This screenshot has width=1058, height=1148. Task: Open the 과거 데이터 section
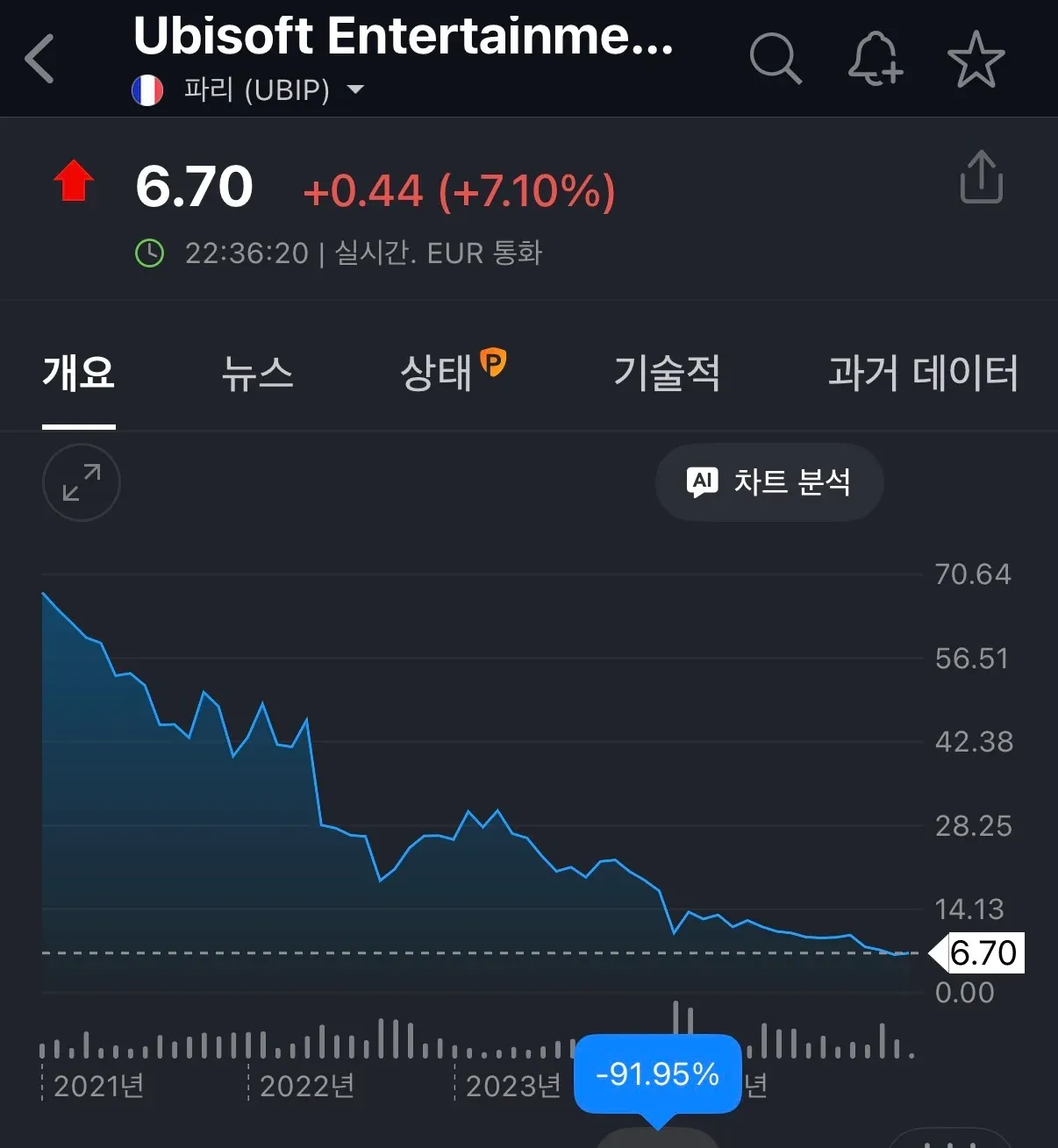(x=921, y=374)
